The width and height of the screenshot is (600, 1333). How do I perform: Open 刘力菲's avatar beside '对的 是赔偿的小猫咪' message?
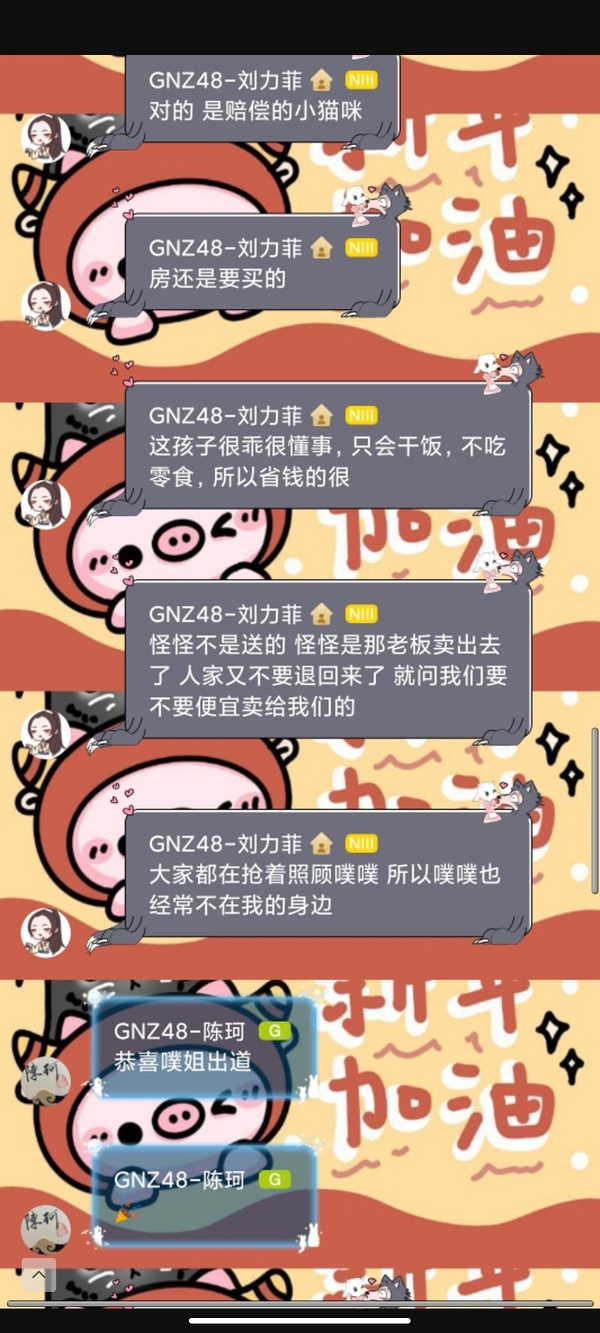(x=46, y=138)
